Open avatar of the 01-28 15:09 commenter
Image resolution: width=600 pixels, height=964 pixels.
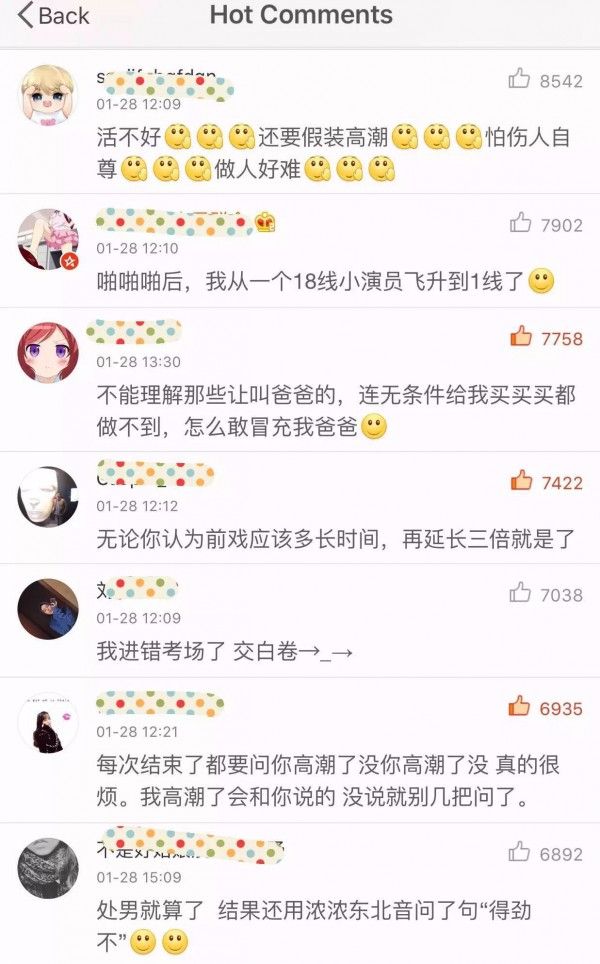(x=48, y=868)
